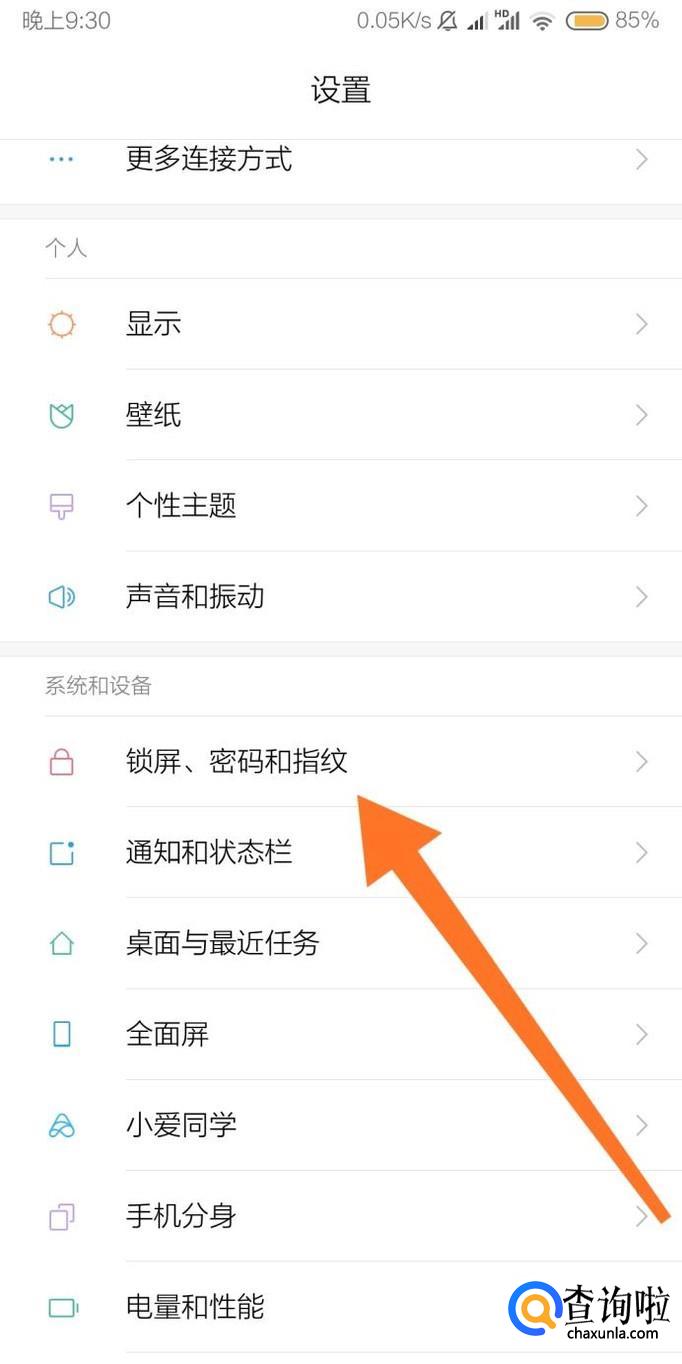This screenshot has width=682, height=1364.
Task: Open 通知和状态栏 settings
Action: [208, 853]
